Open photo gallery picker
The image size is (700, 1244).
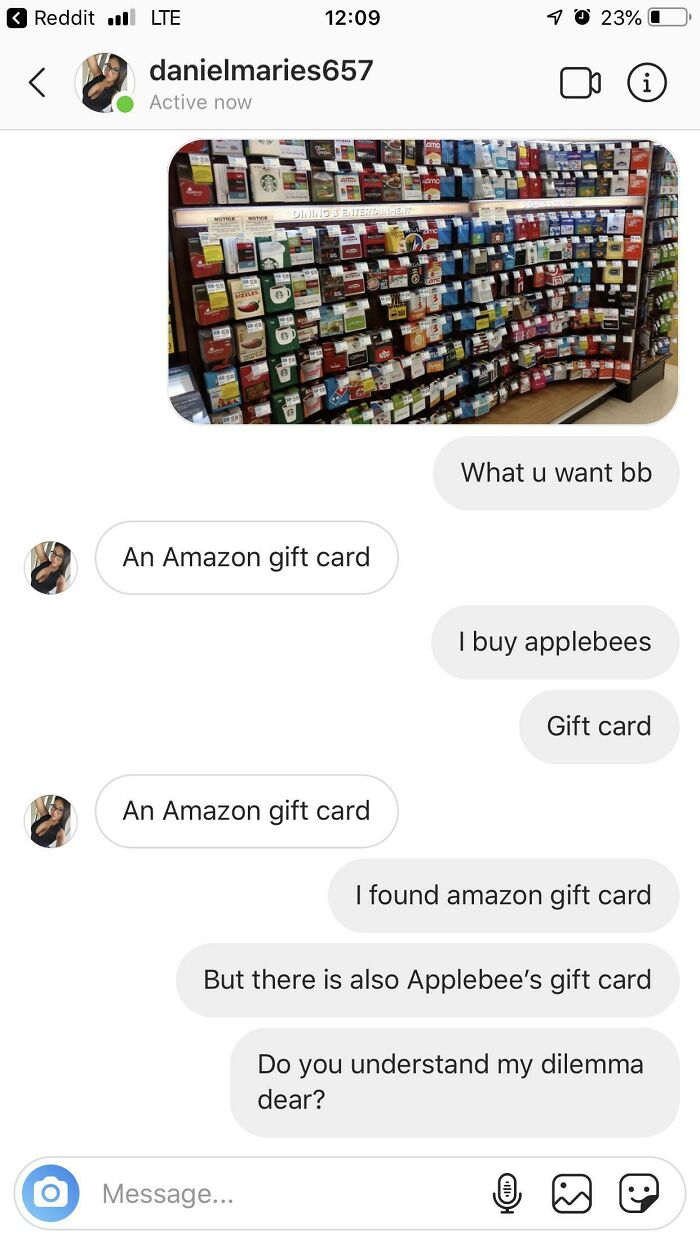(x=572, y=1193)
